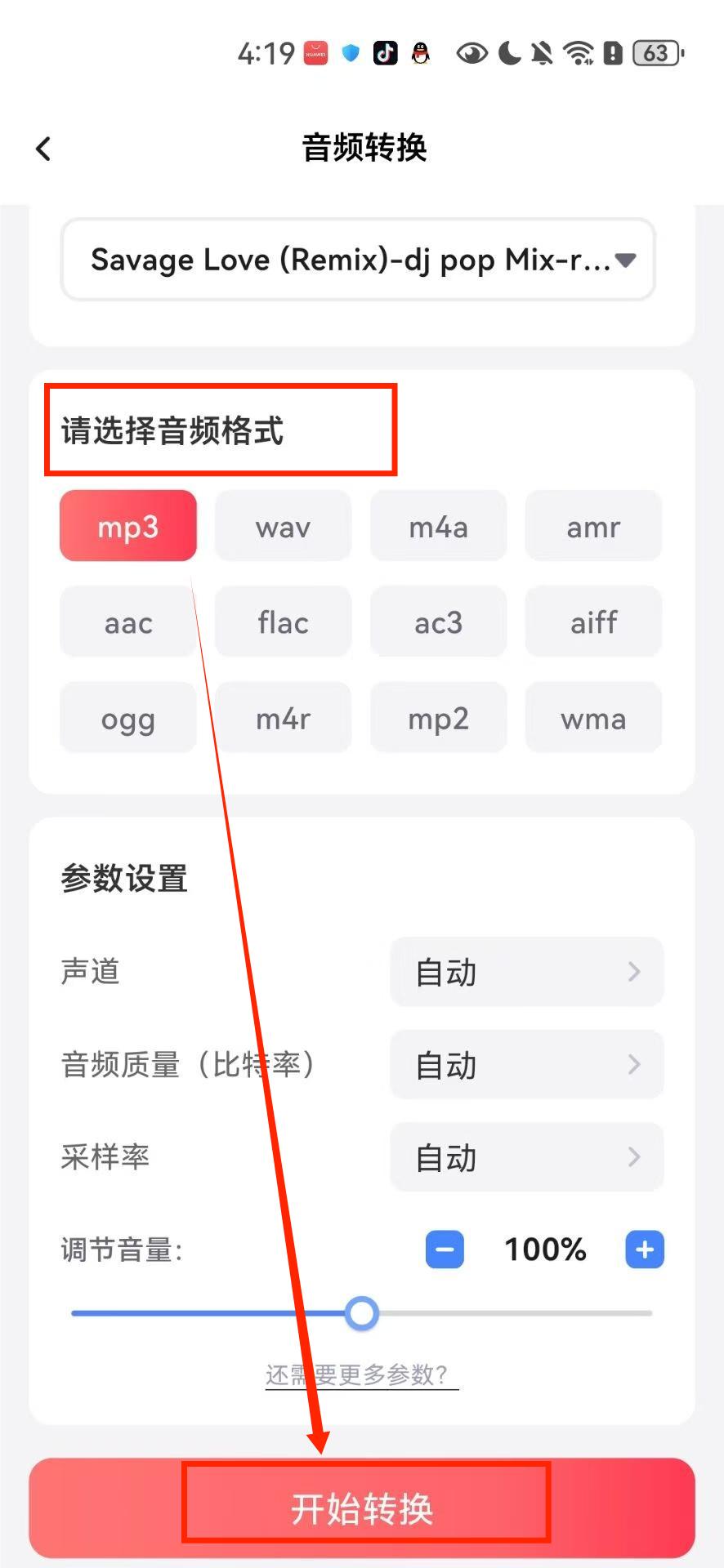Choose m4r ringtone format
Viewport: 724px width, 1568px height.
click(283, 719)
